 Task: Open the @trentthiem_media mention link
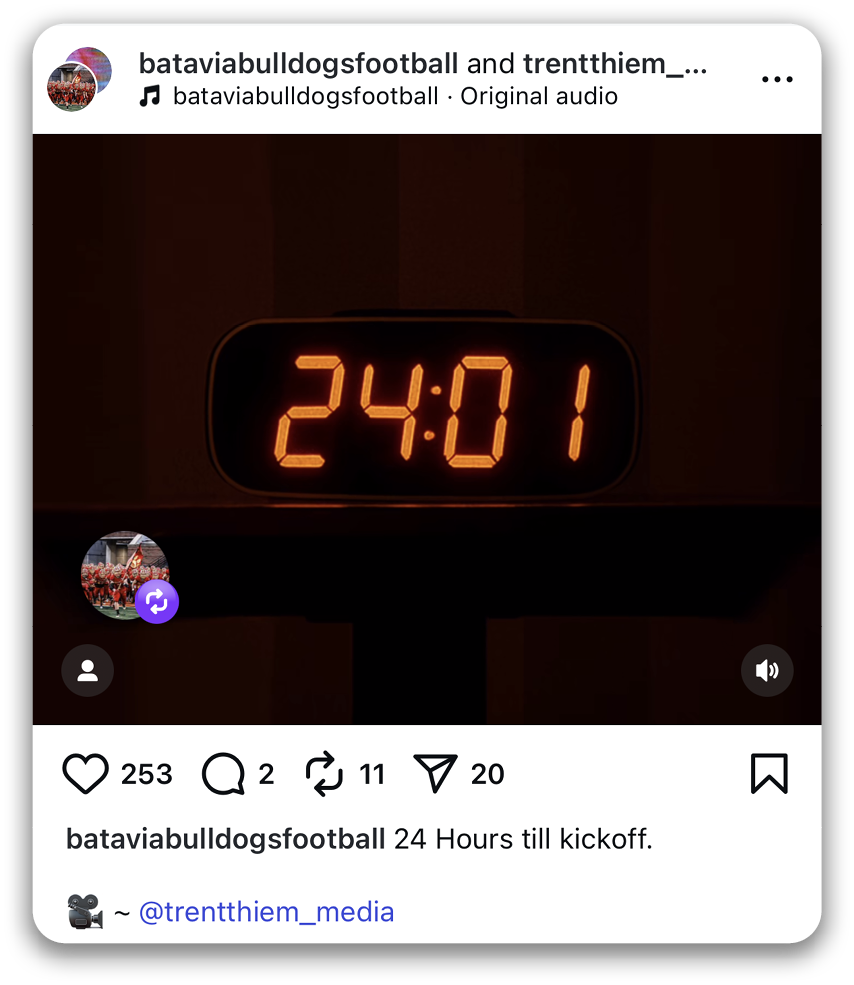(x=266, y=912)
